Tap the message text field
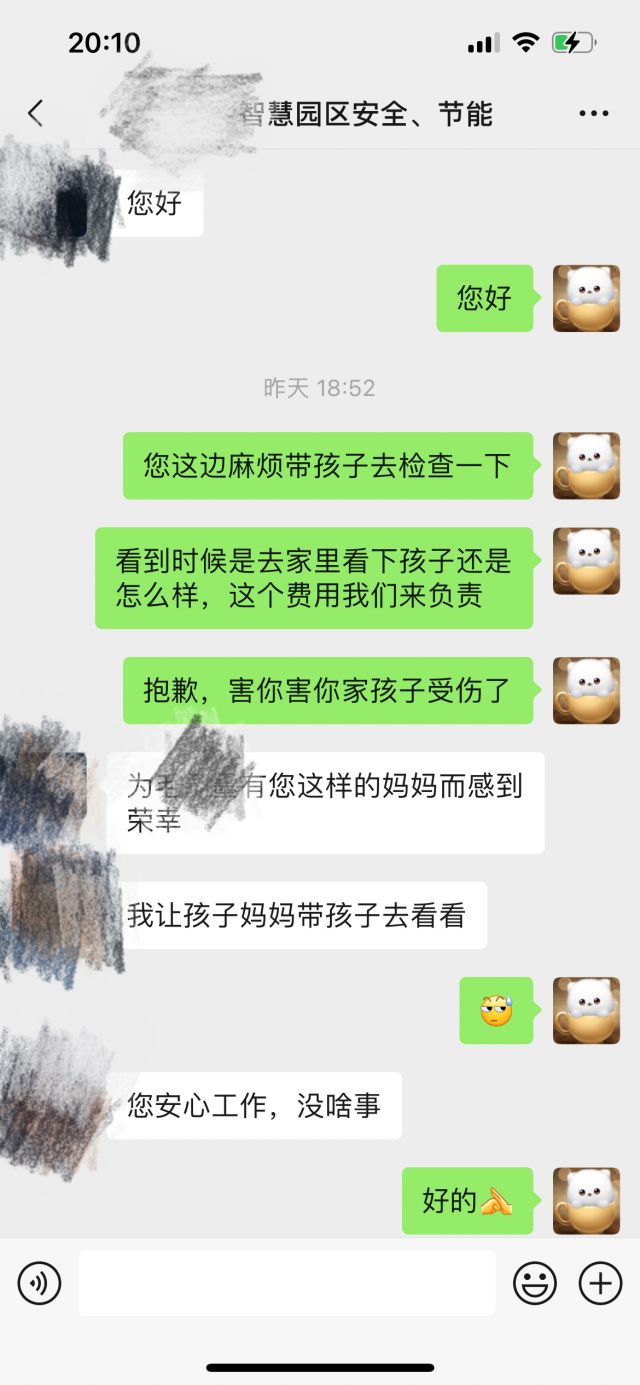 pyautogui.click(x=287, y=1283)
